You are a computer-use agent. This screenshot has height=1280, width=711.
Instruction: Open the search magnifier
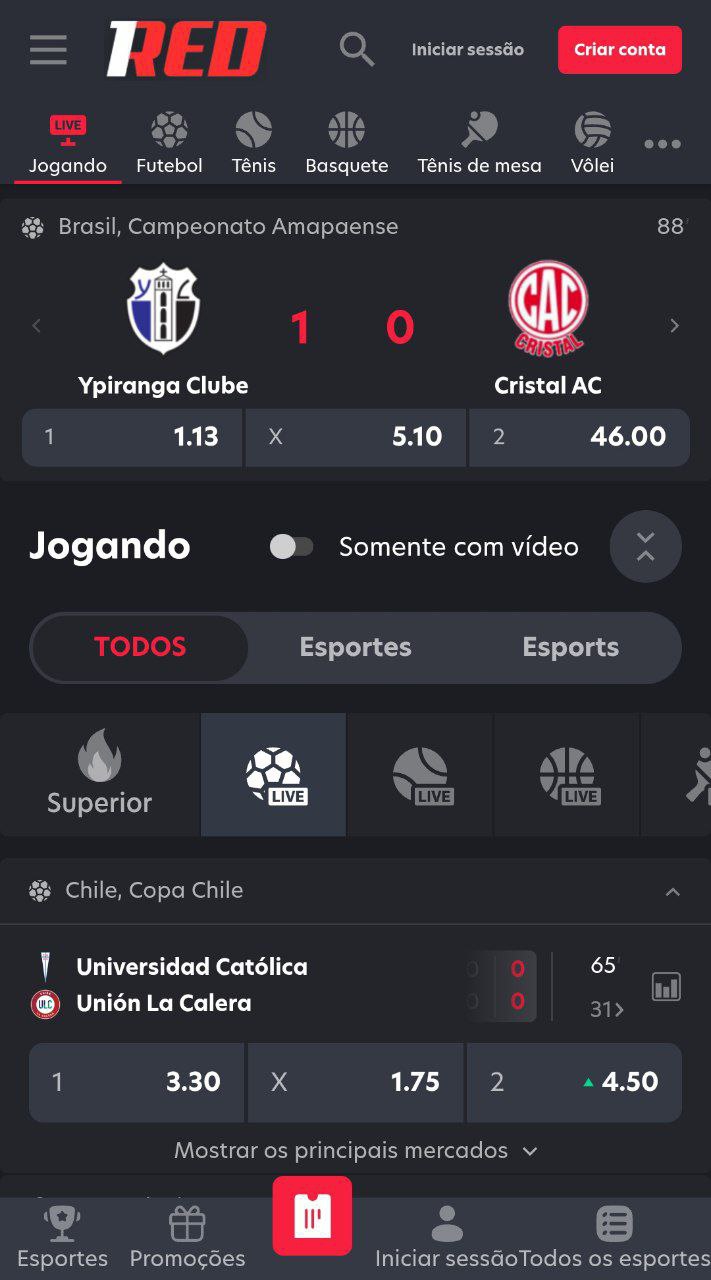(x=357, y=49)
